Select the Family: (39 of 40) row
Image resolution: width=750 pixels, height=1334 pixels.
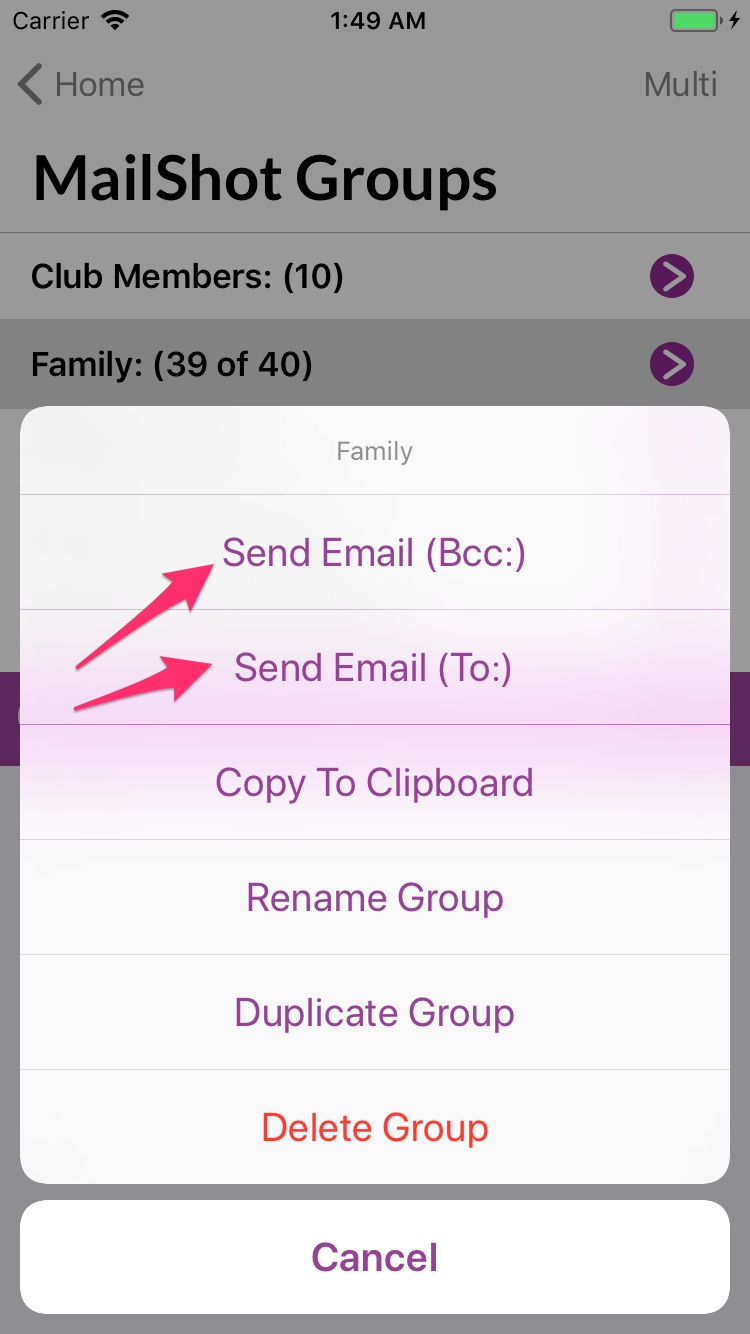coord(300,364)
